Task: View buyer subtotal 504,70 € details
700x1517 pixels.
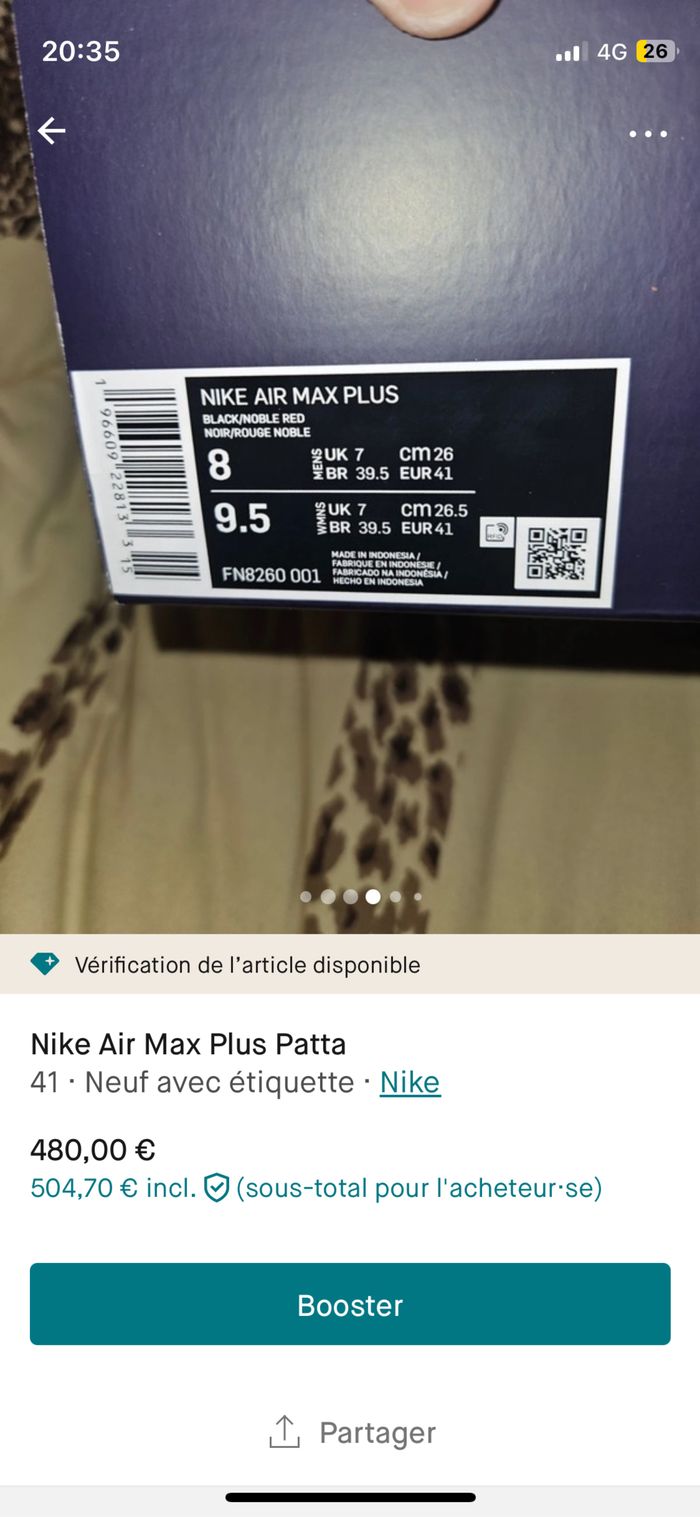Action: pyautogui.click(x=316, y=1188)
